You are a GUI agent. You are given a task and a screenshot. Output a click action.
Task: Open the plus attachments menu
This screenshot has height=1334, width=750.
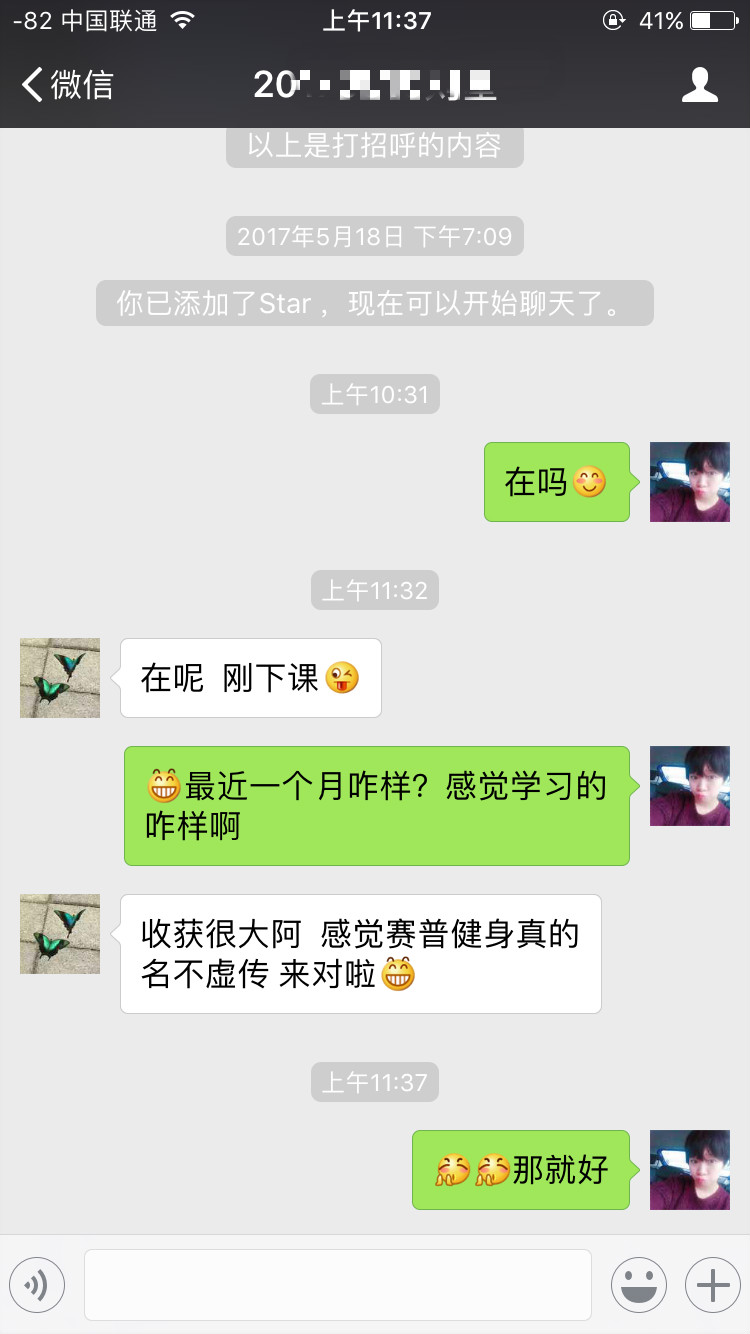pyautogui.click(x=712, y=1285)
